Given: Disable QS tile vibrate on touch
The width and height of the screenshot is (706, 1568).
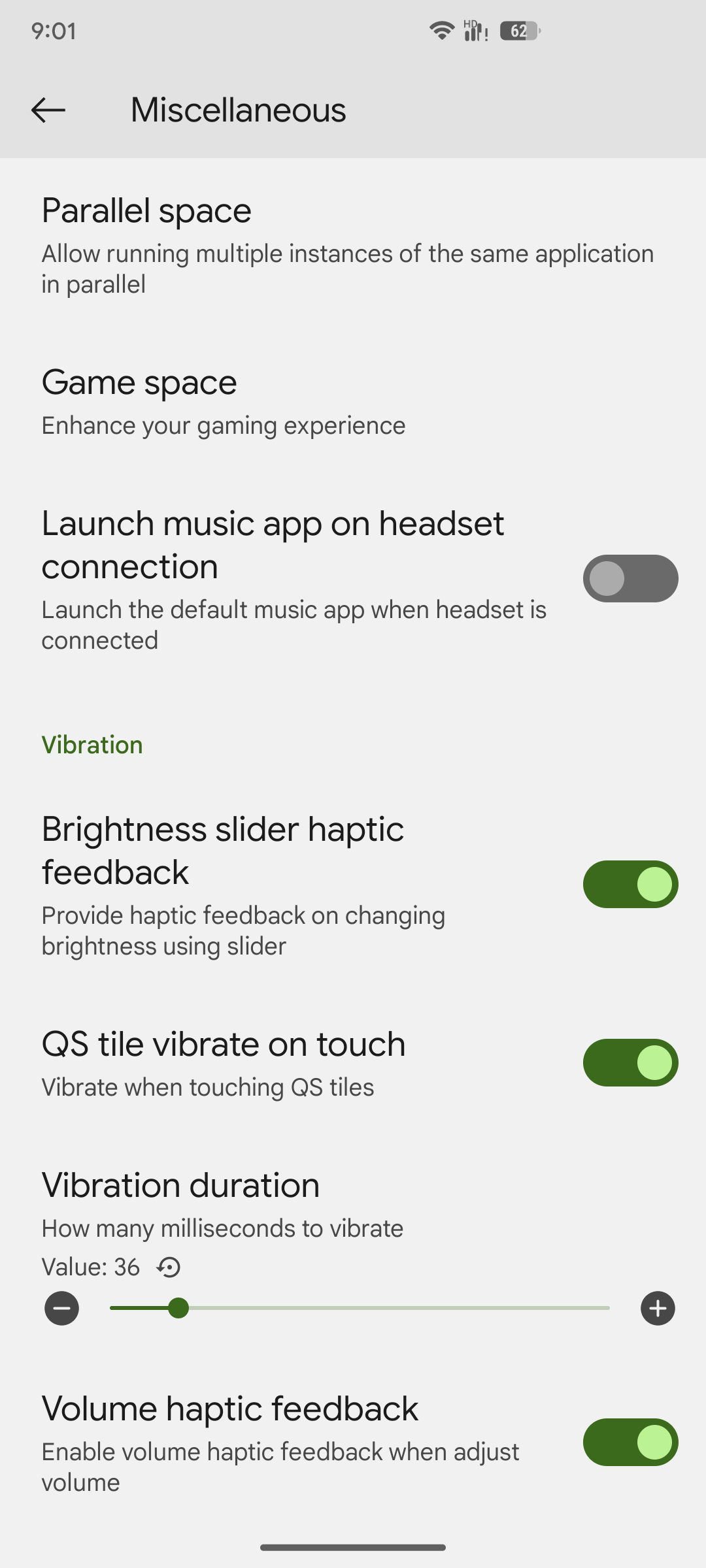Looking at the screenshot, I should click(630, 1063).
